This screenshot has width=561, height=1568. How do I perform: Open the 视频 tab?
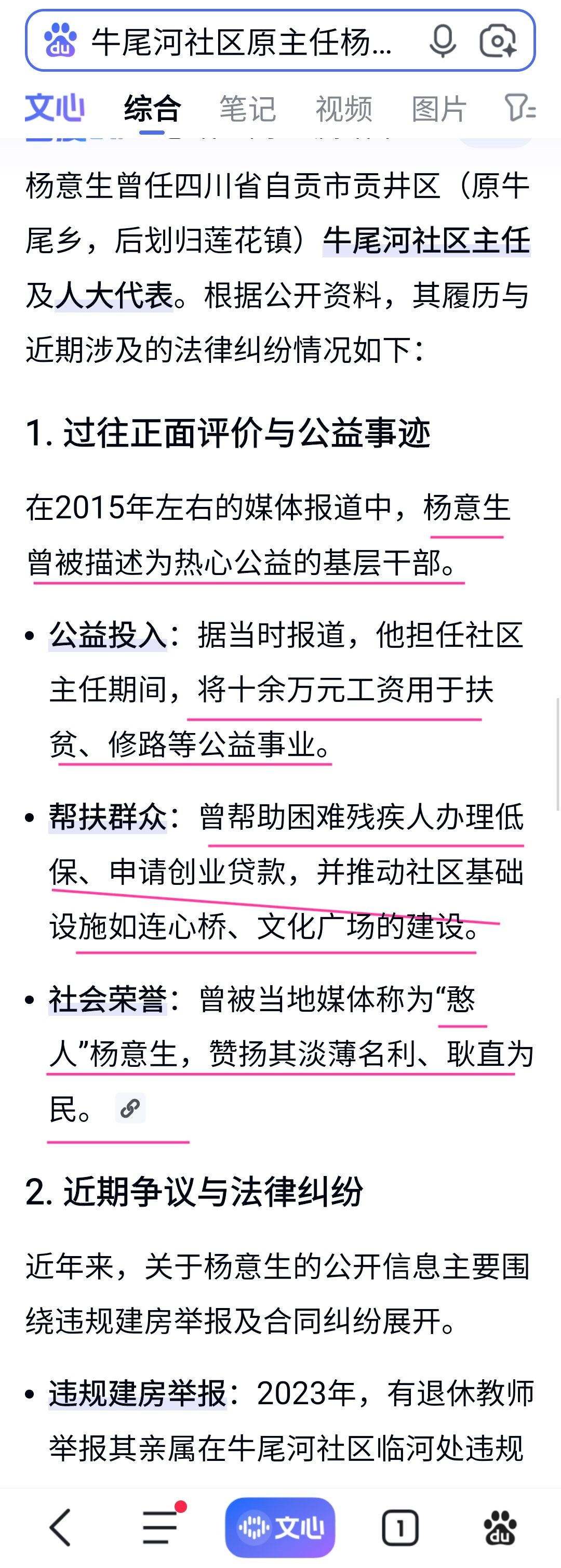coord(344,109)
